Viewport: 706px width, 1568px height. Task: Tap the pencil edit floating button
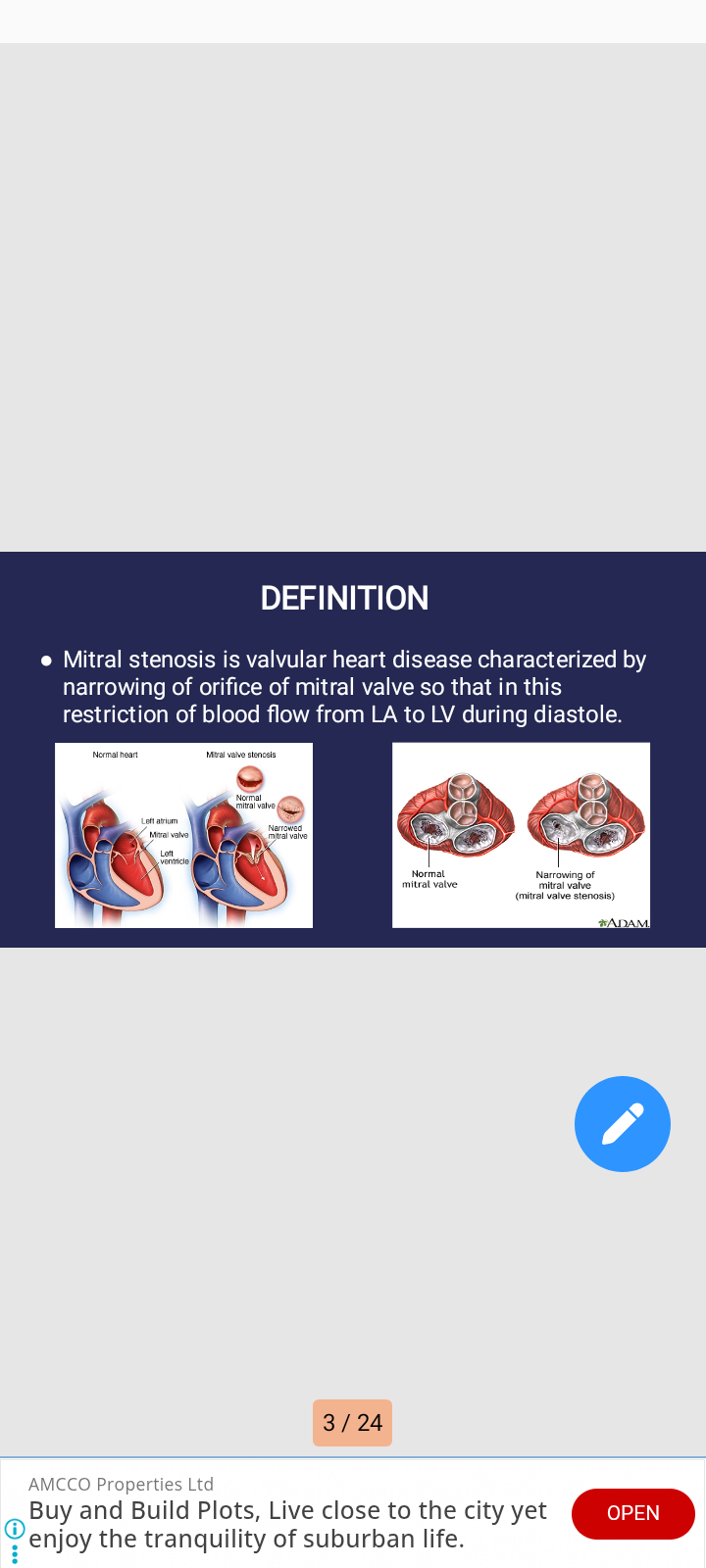click(x=623, y=1124)
